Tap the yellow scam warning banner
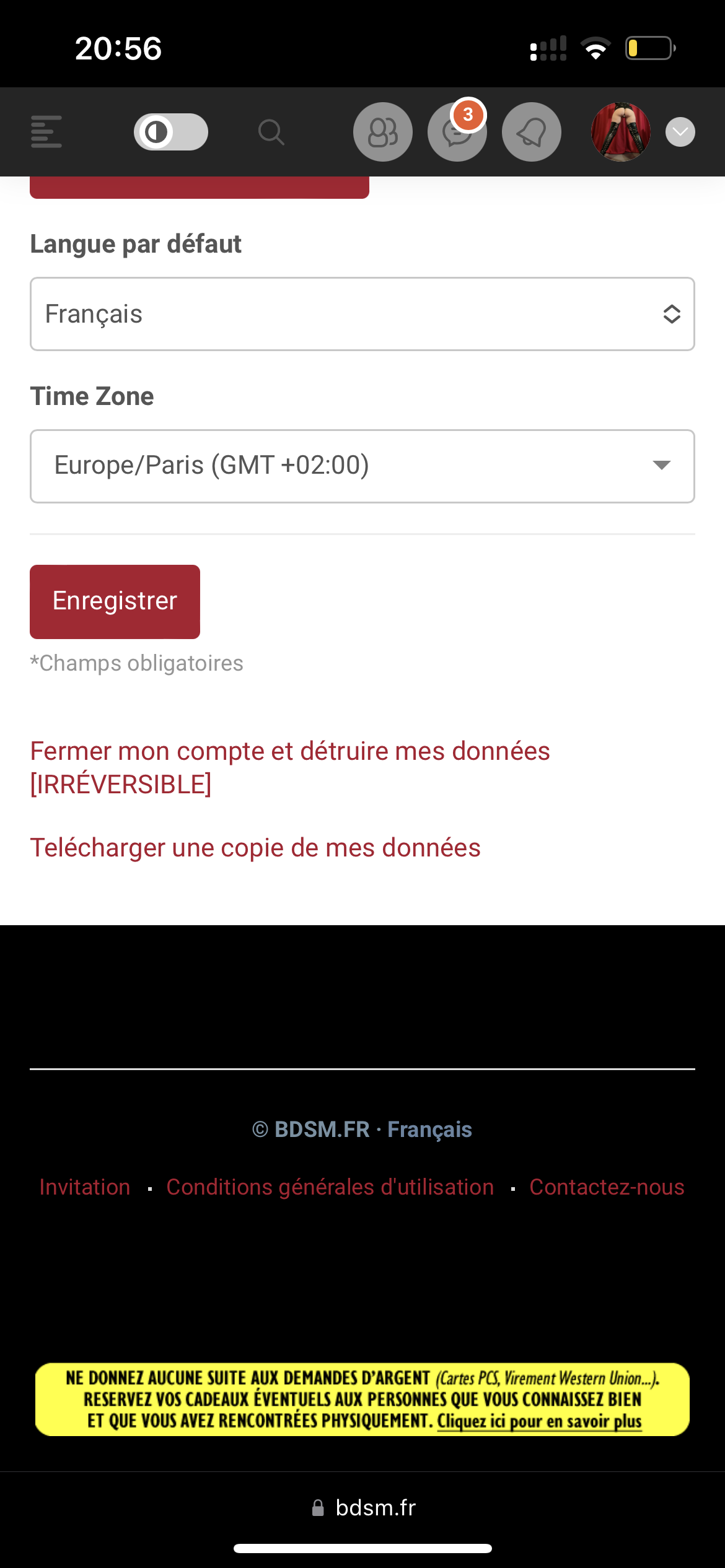This screenshot has height=1568, width=725. click(x=362, y=1400)
